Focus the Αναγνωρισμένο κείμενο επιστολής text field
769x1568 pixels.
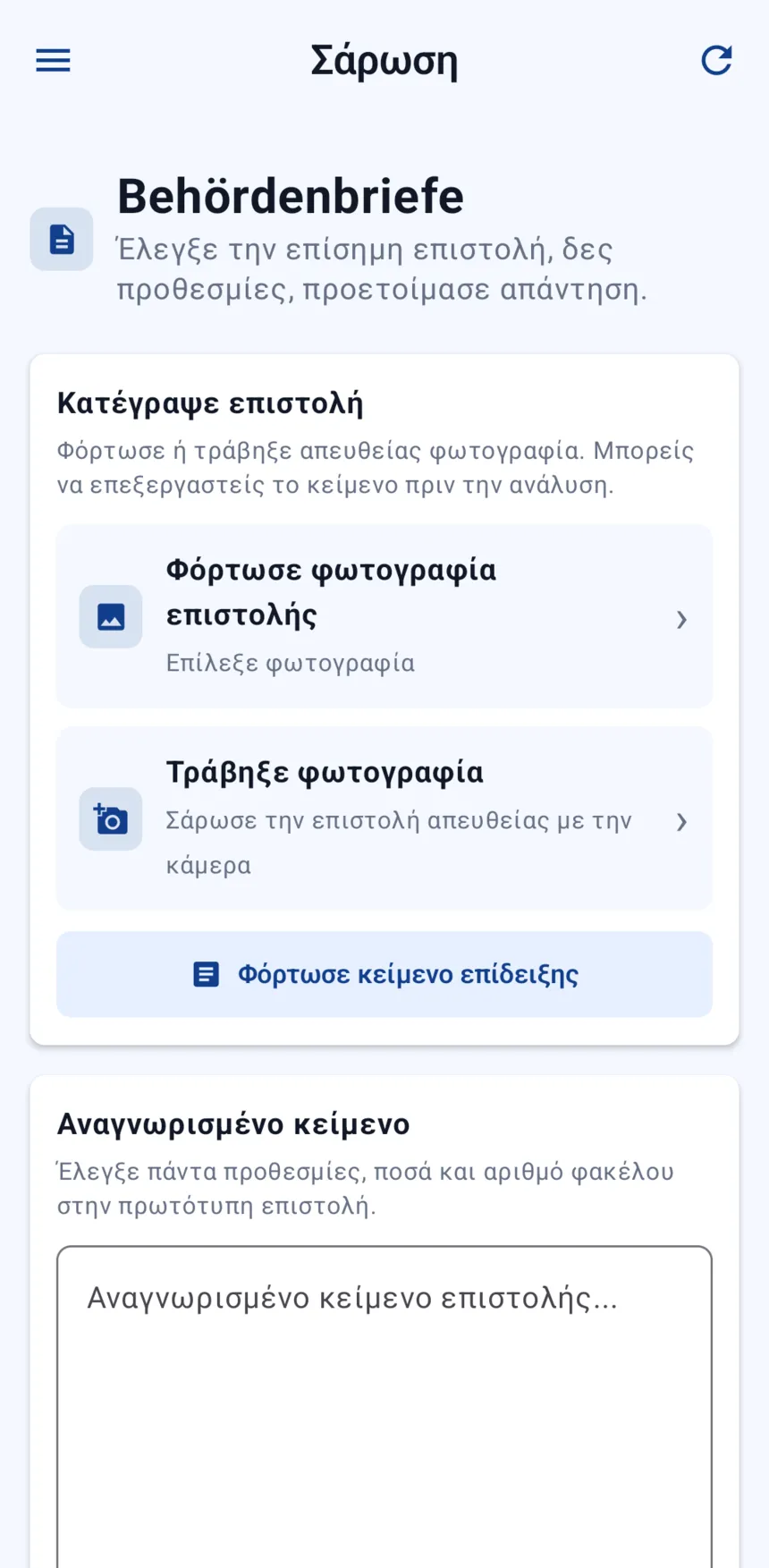tap(384, 1407)
